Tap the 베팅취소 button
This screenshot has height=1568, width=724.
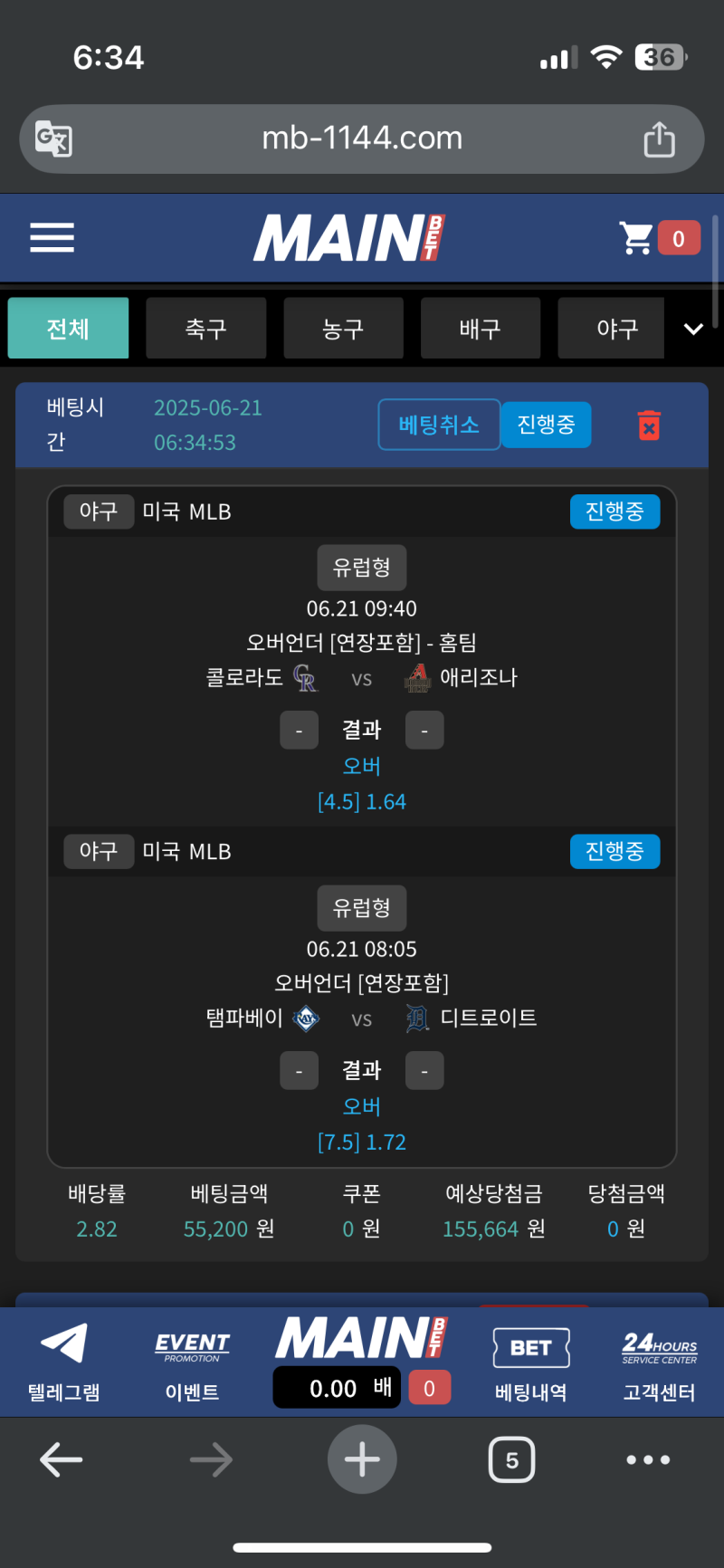[x=439, y=425]
